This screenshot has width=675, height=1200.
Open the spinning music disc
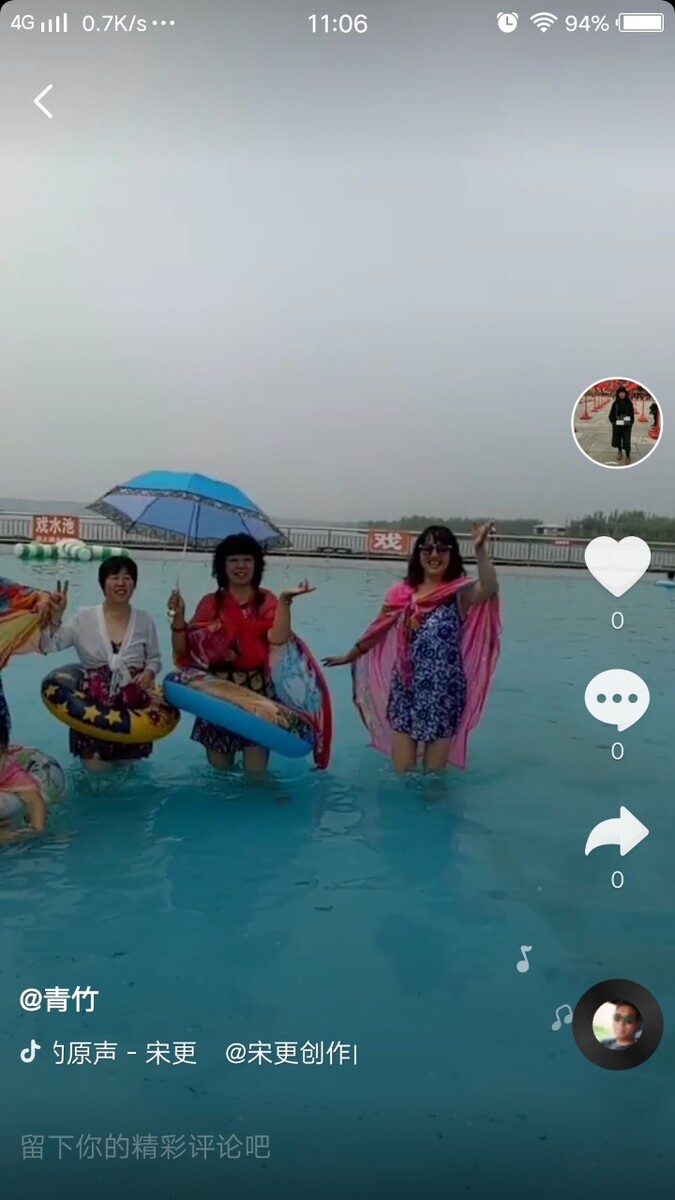tap(617, 1024)
